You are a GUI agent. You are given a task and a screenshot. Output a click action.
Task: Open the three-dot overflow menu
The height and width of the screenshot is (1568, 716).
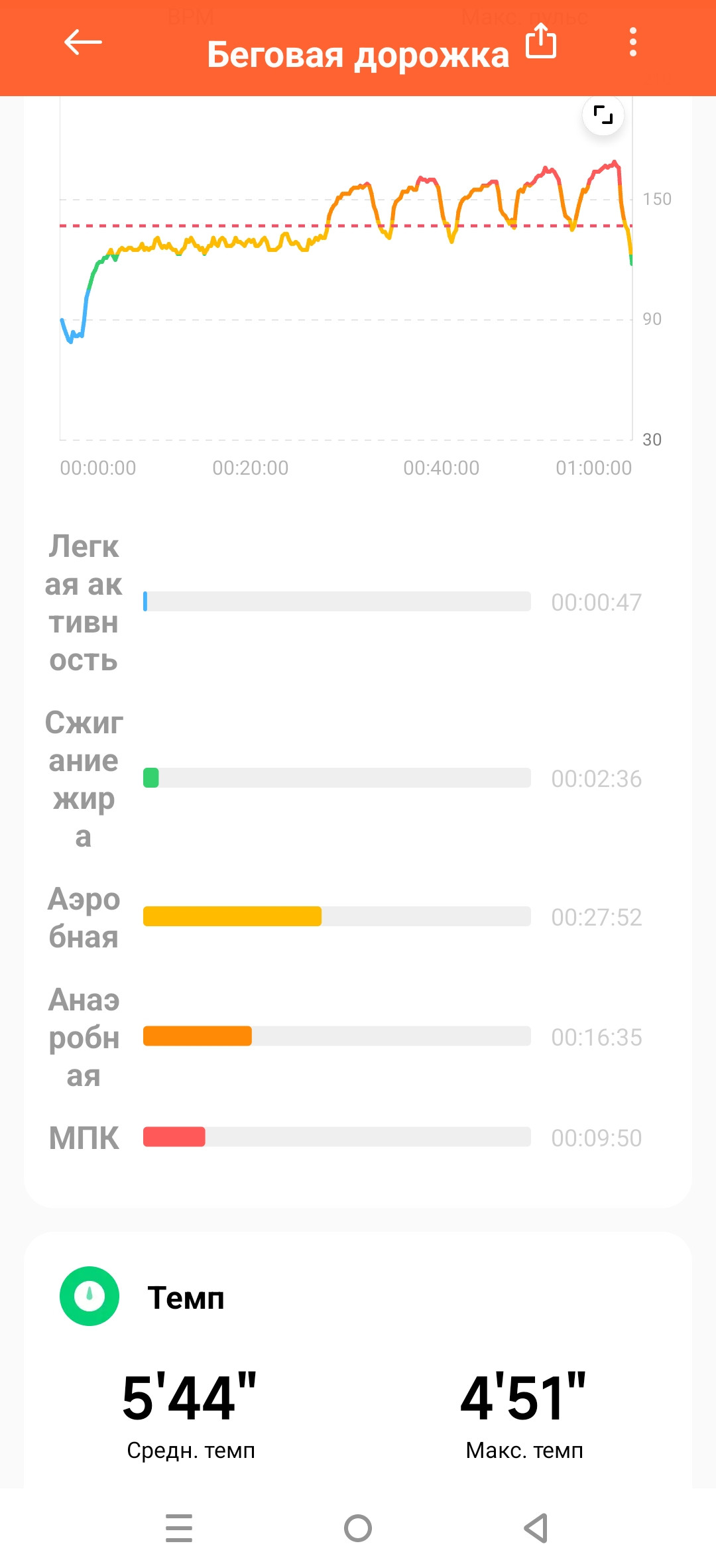coord(633,42)
